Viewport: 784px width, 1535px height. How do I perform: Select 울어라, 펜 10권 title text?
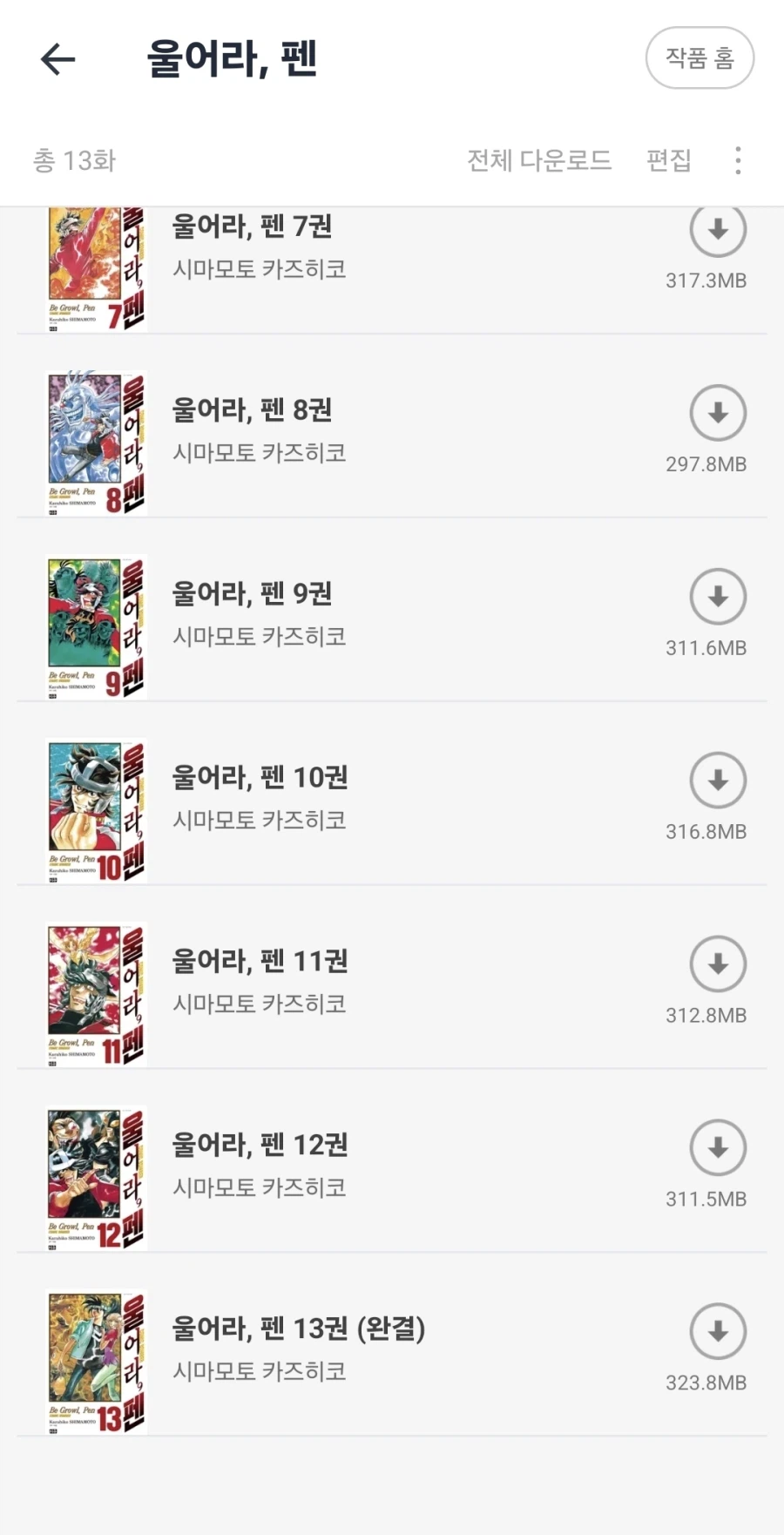pos(260,776)
